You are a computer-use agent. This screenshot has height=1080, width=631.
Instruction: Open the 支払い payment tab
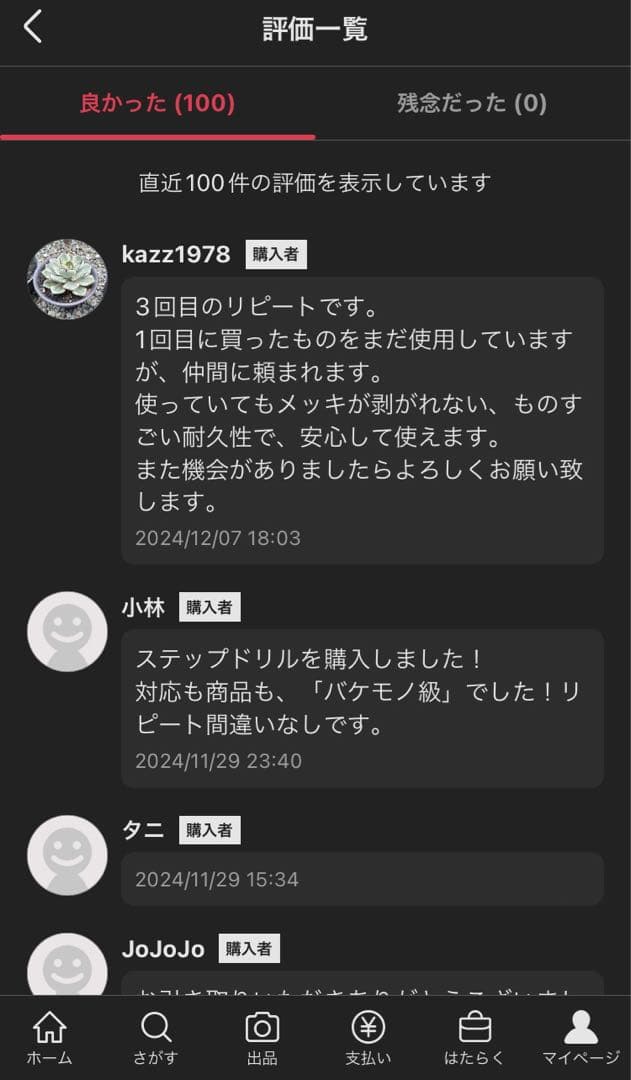click(368, 1039)
